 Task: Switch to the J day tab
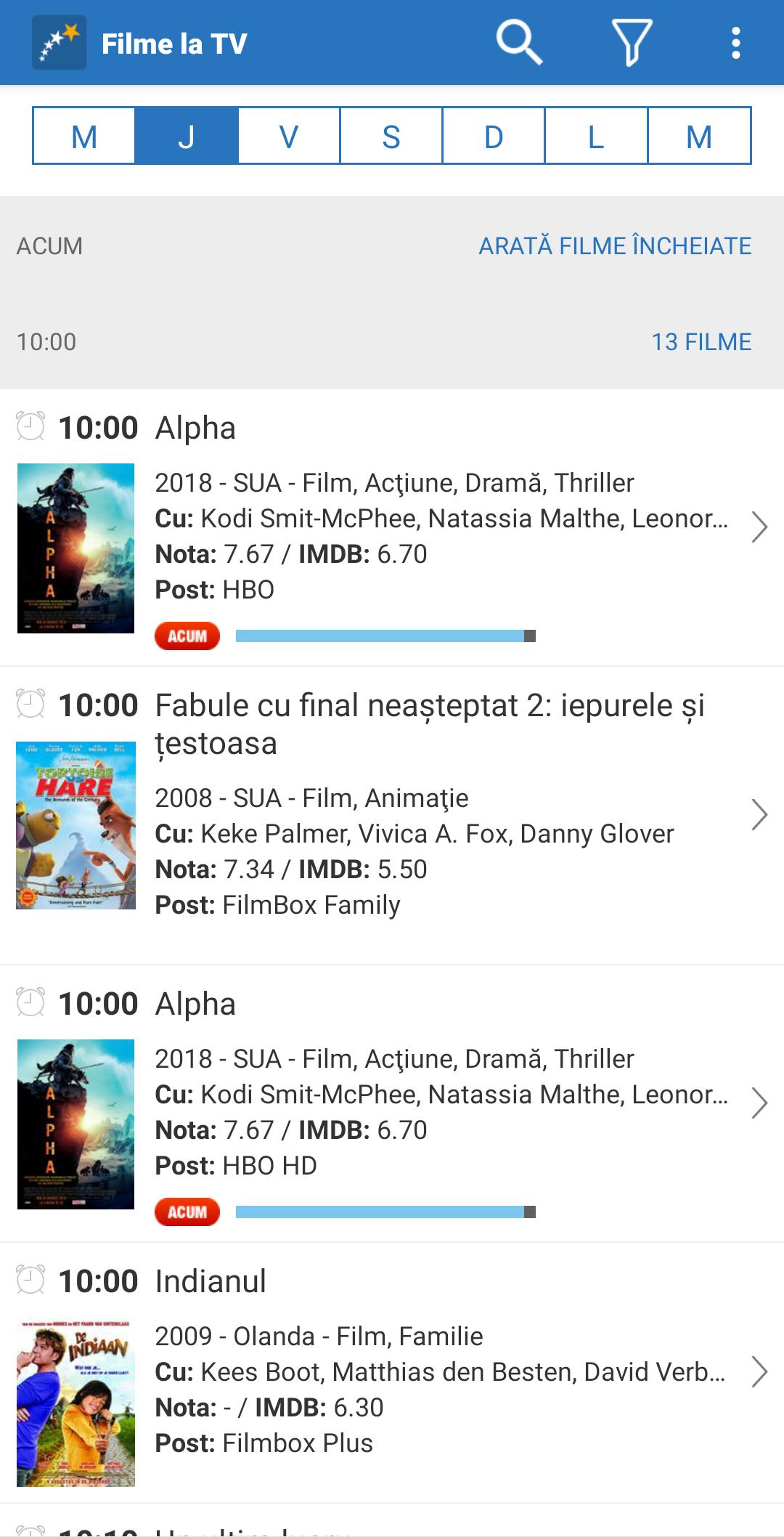point(187,136)
